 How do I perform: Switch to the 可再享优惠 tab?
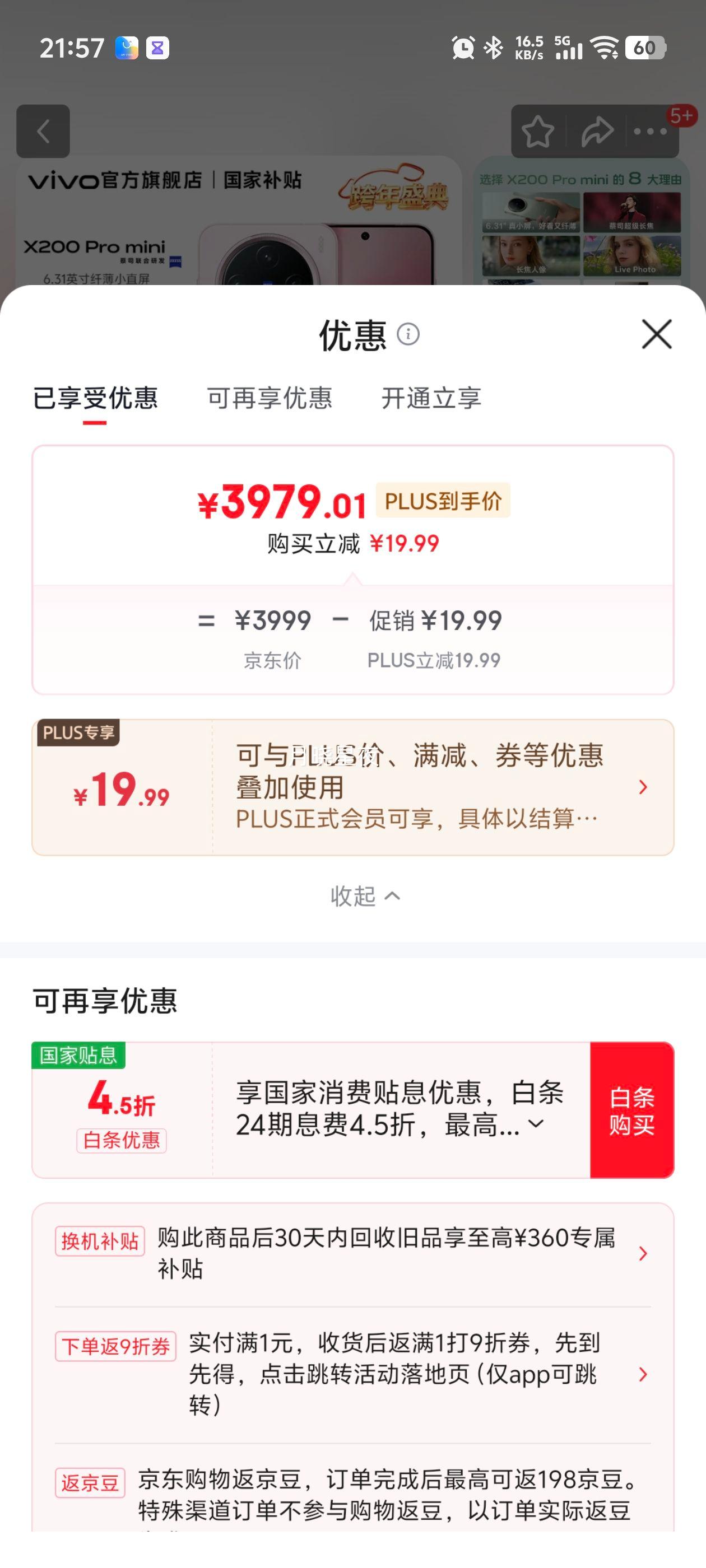271,399
